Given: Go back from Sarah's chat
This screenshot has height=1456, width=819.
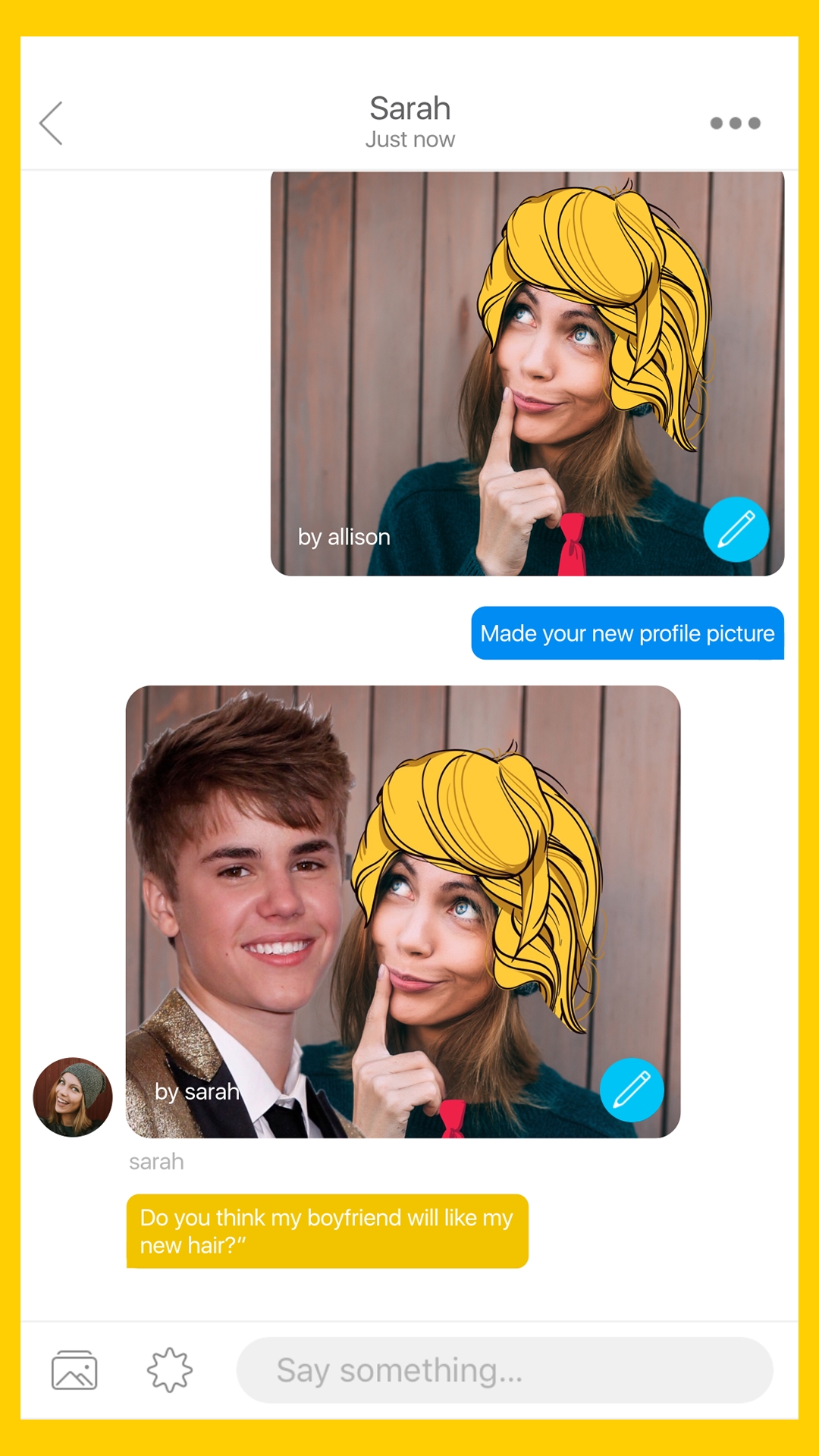Looking at the screenshot, I should [x=52, y=123].
